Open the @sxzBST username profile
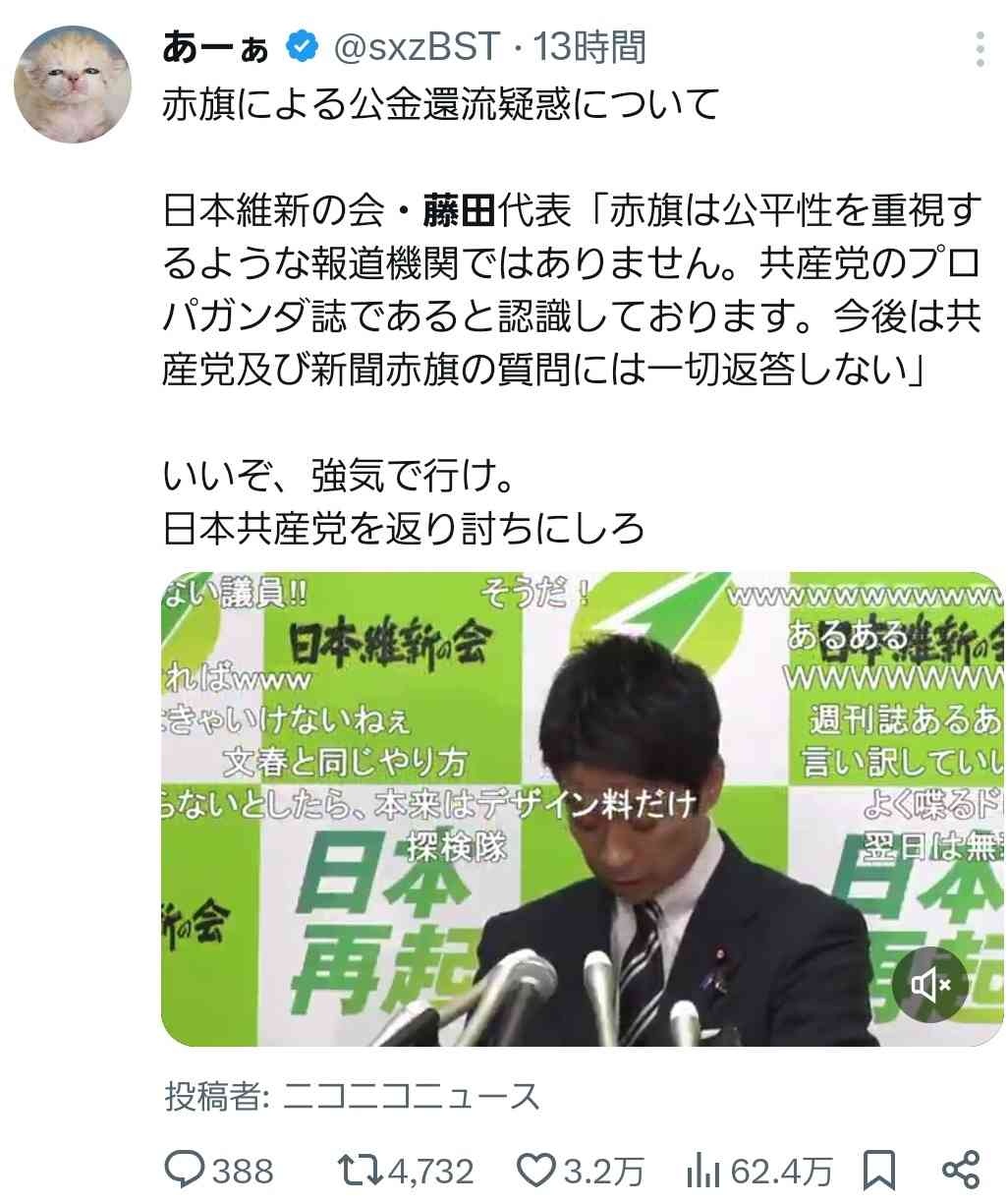 click(419, 46)
